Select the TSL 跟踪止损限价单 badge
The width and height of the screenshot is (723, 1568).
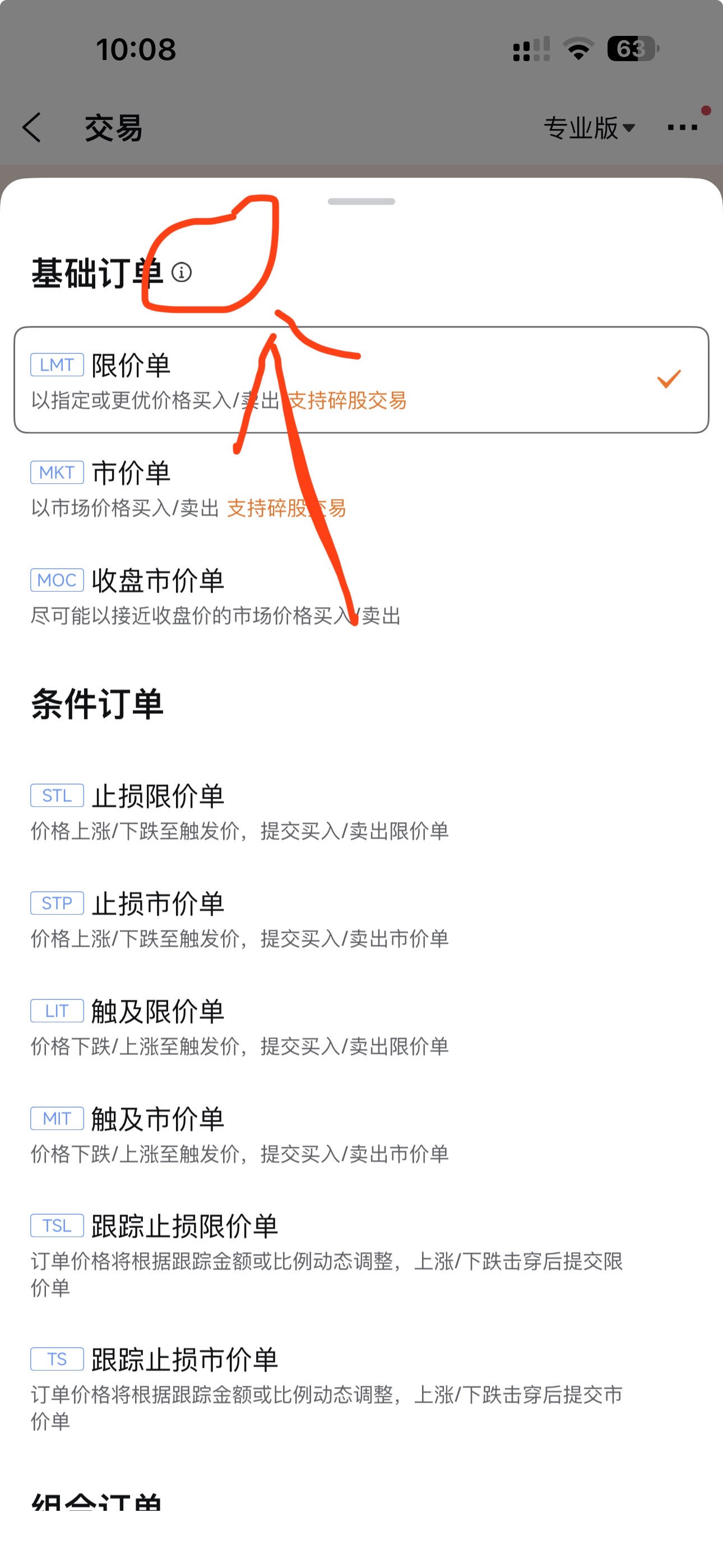click(x=56, y=1226)
